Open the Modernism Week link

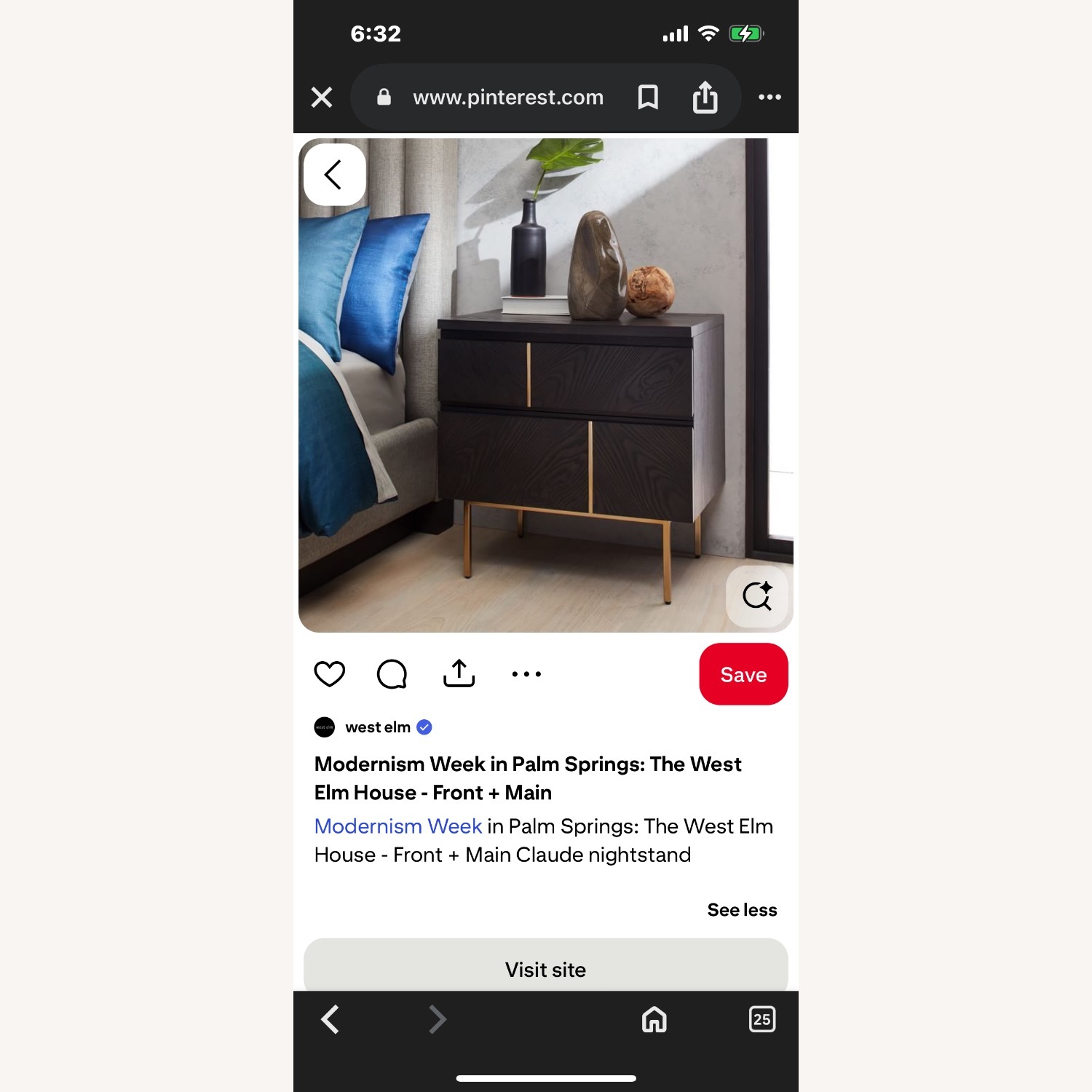tap(398, 826)
